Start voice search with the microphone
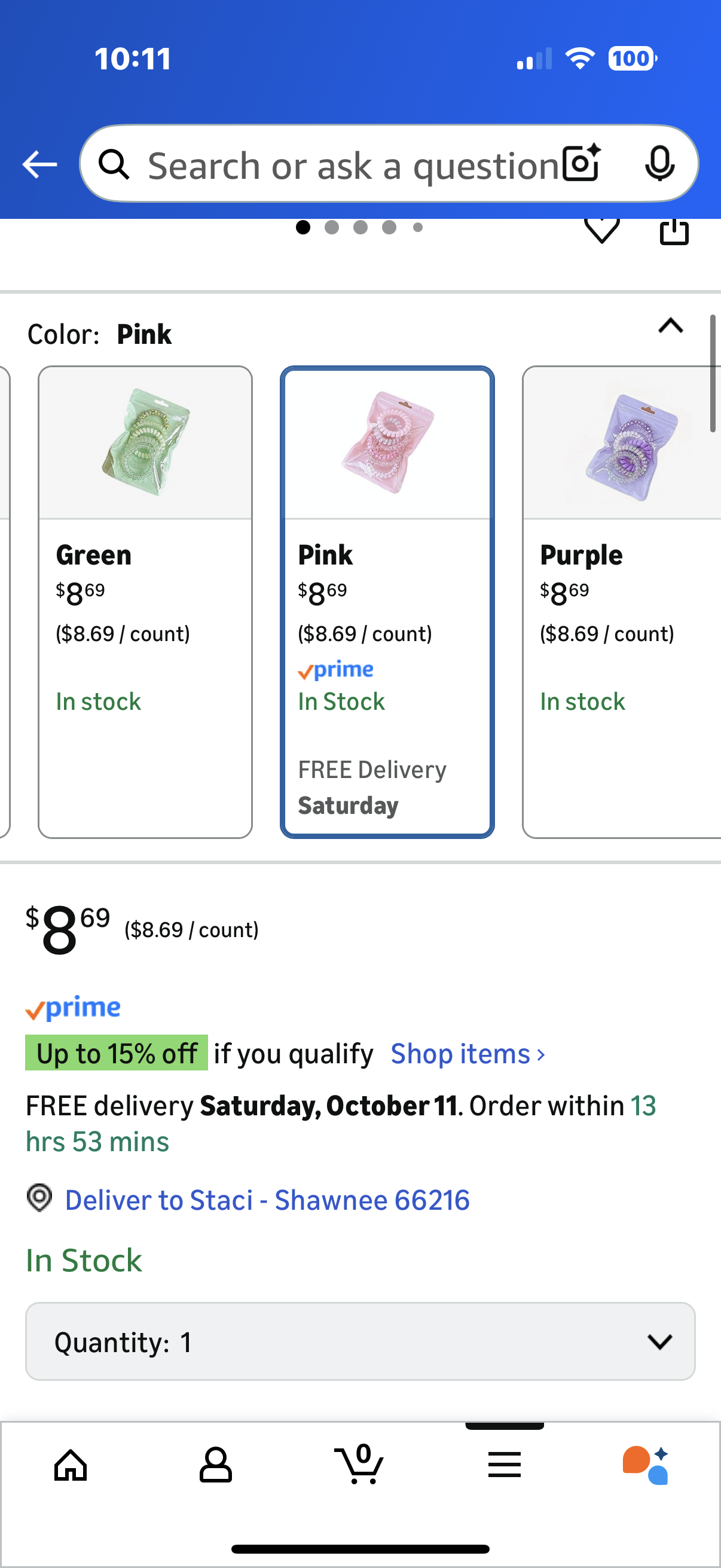The height and width of the screenshot is (1568, 721). [x=659, y=164]
